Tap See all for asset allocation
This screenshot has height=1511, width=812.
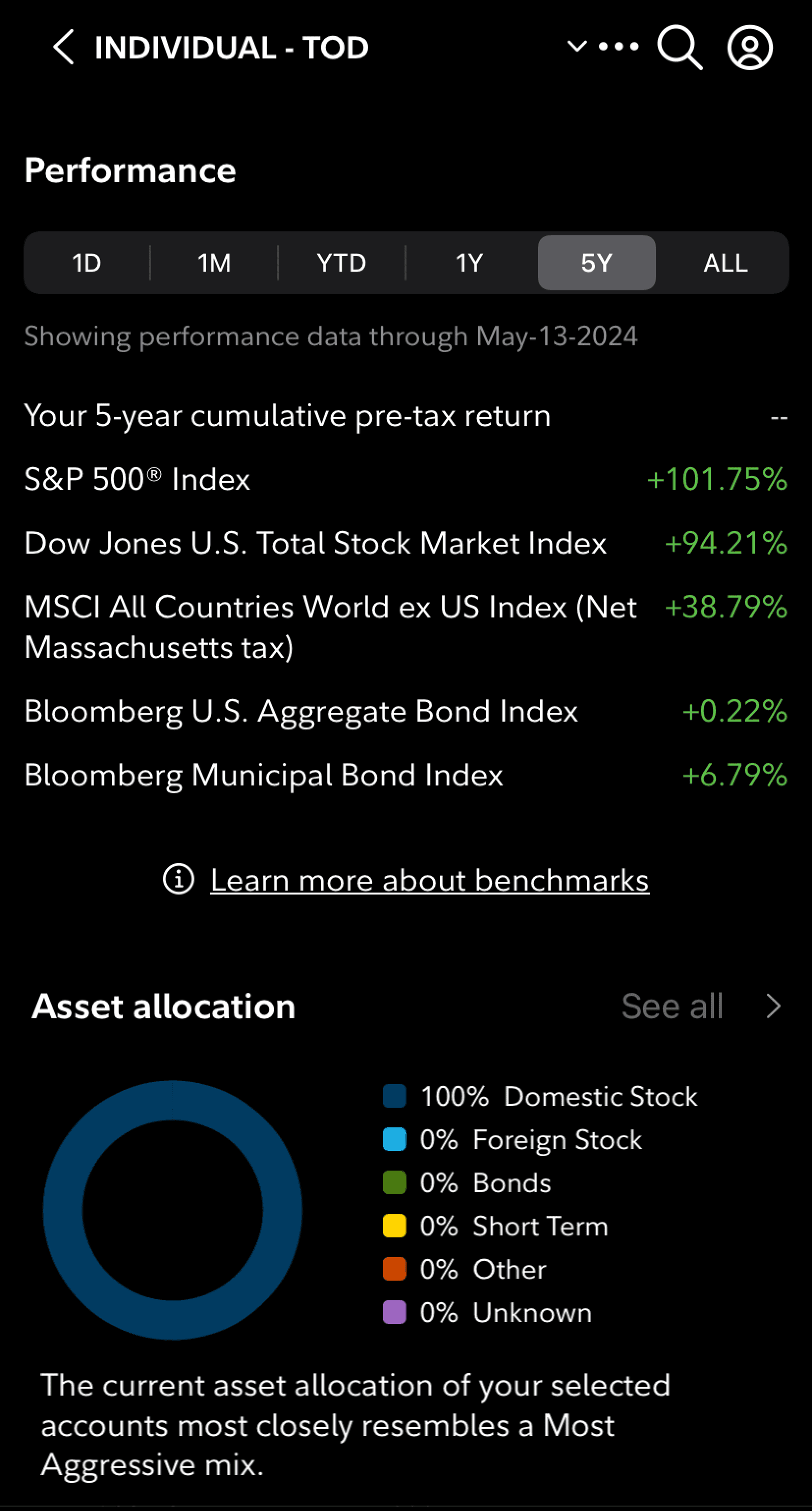pyautogui.click(x=702, y=1007)
